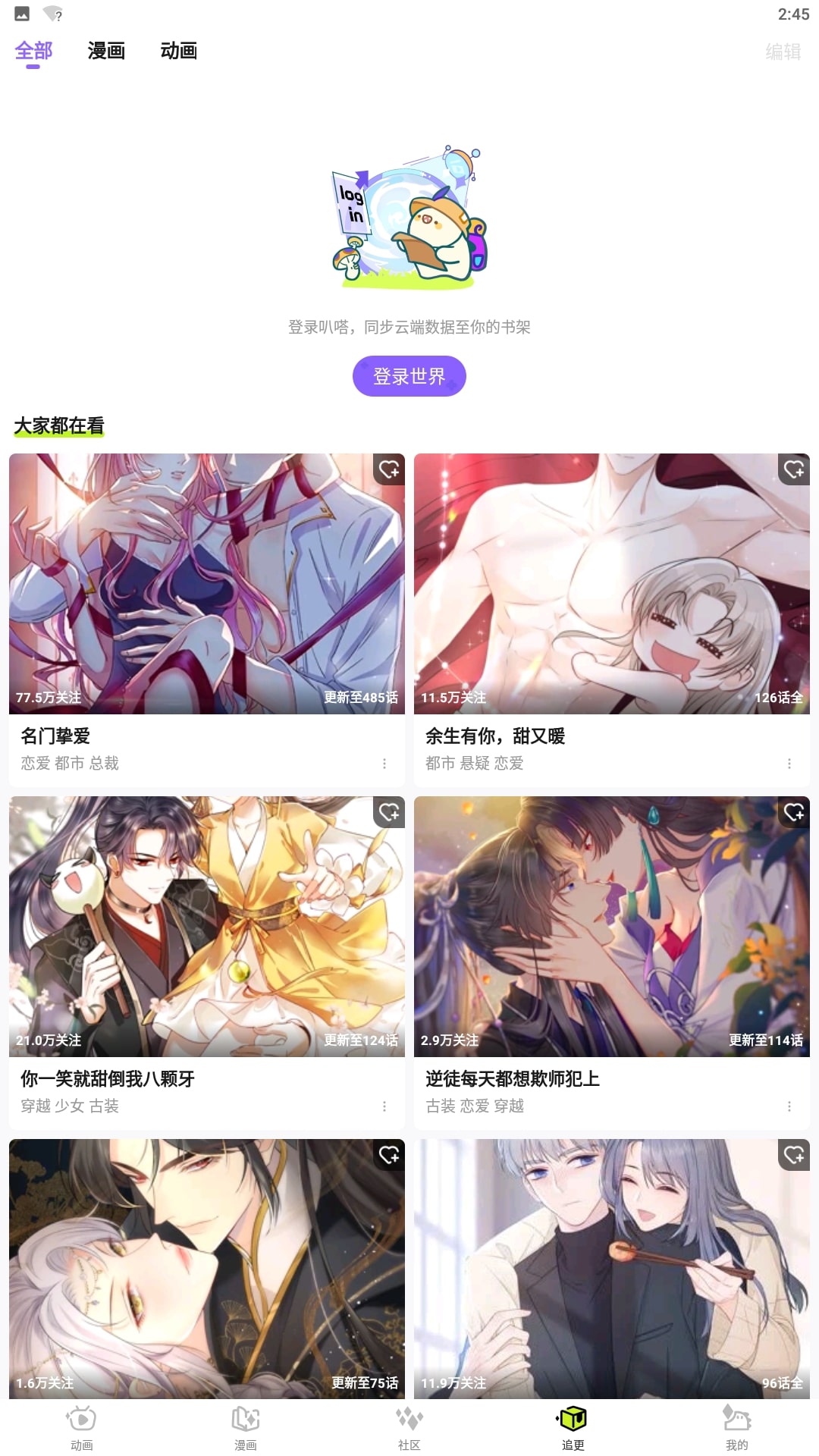Screen dimensions: 819x1456
Task: Open the 你一笑就甜倒我八颗牙 comic card
Action: [206, 927]
